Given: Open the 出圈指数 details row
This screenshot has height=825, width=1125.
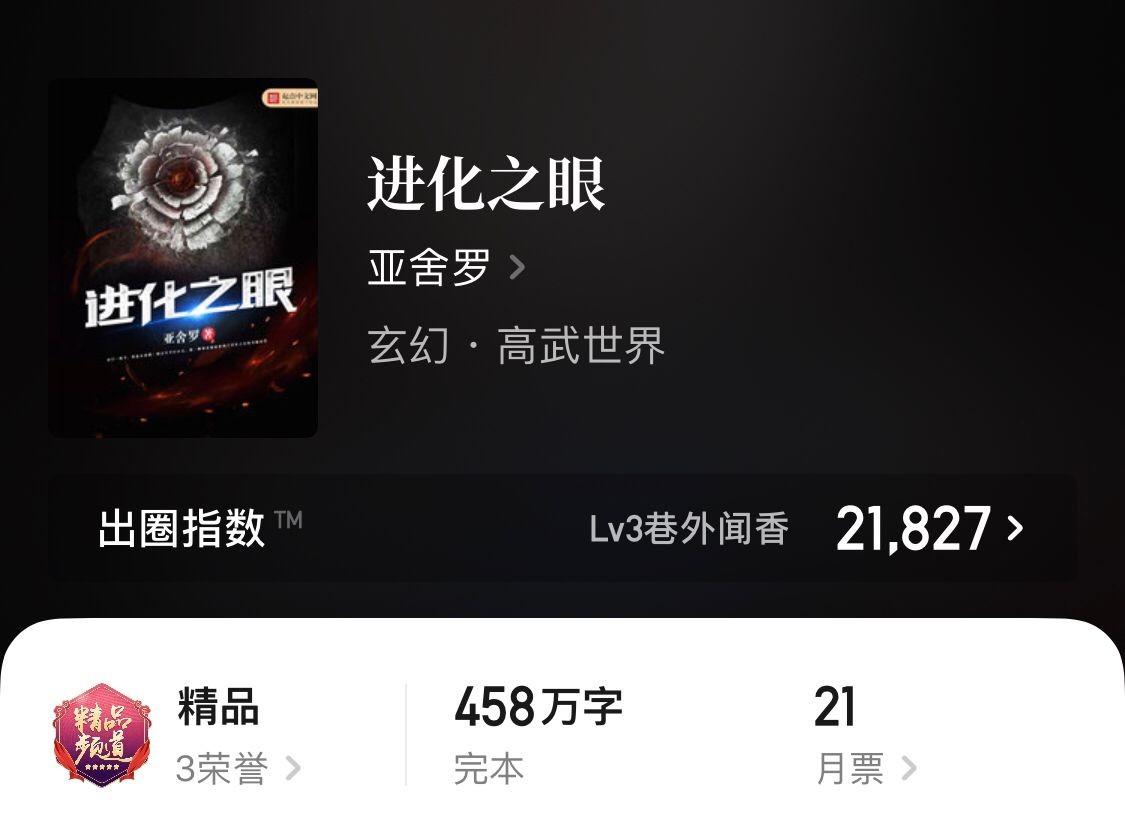Looking at the screenshot, I should pos(562,528).
